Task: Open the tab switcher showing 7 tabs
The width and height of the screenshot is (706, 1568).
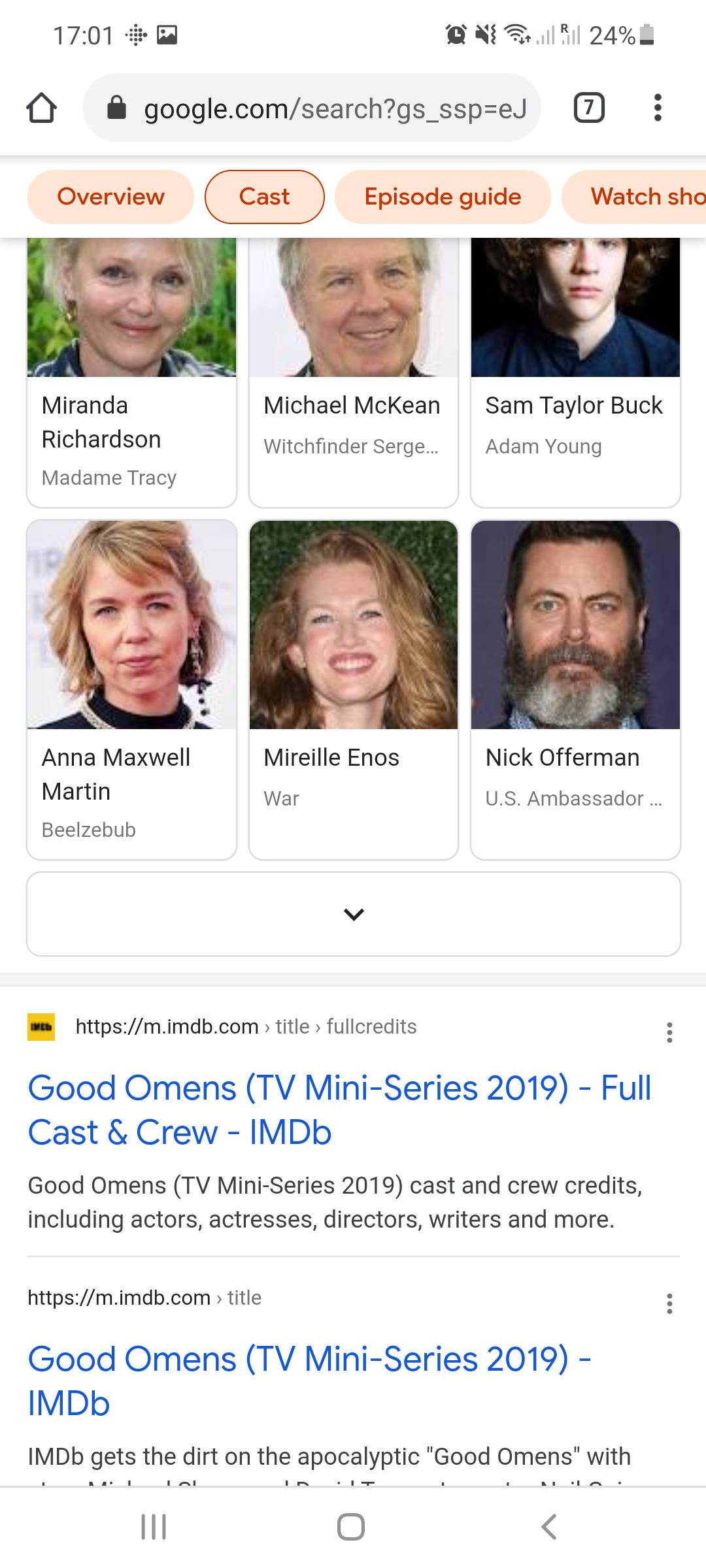Action: (588, 108)
